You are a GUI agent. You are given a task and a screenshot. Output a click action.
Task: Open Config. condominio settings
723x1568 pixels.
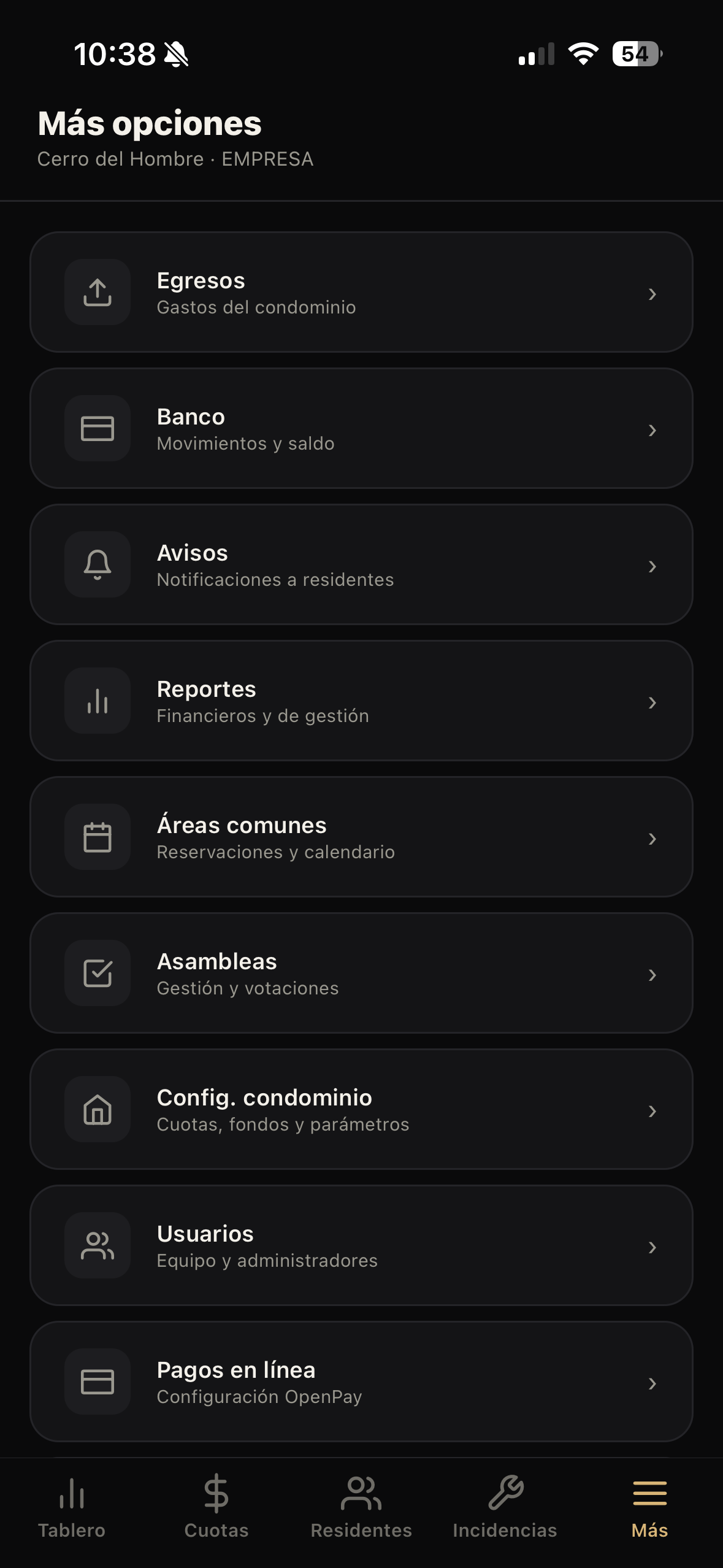tap(361, 1109)
